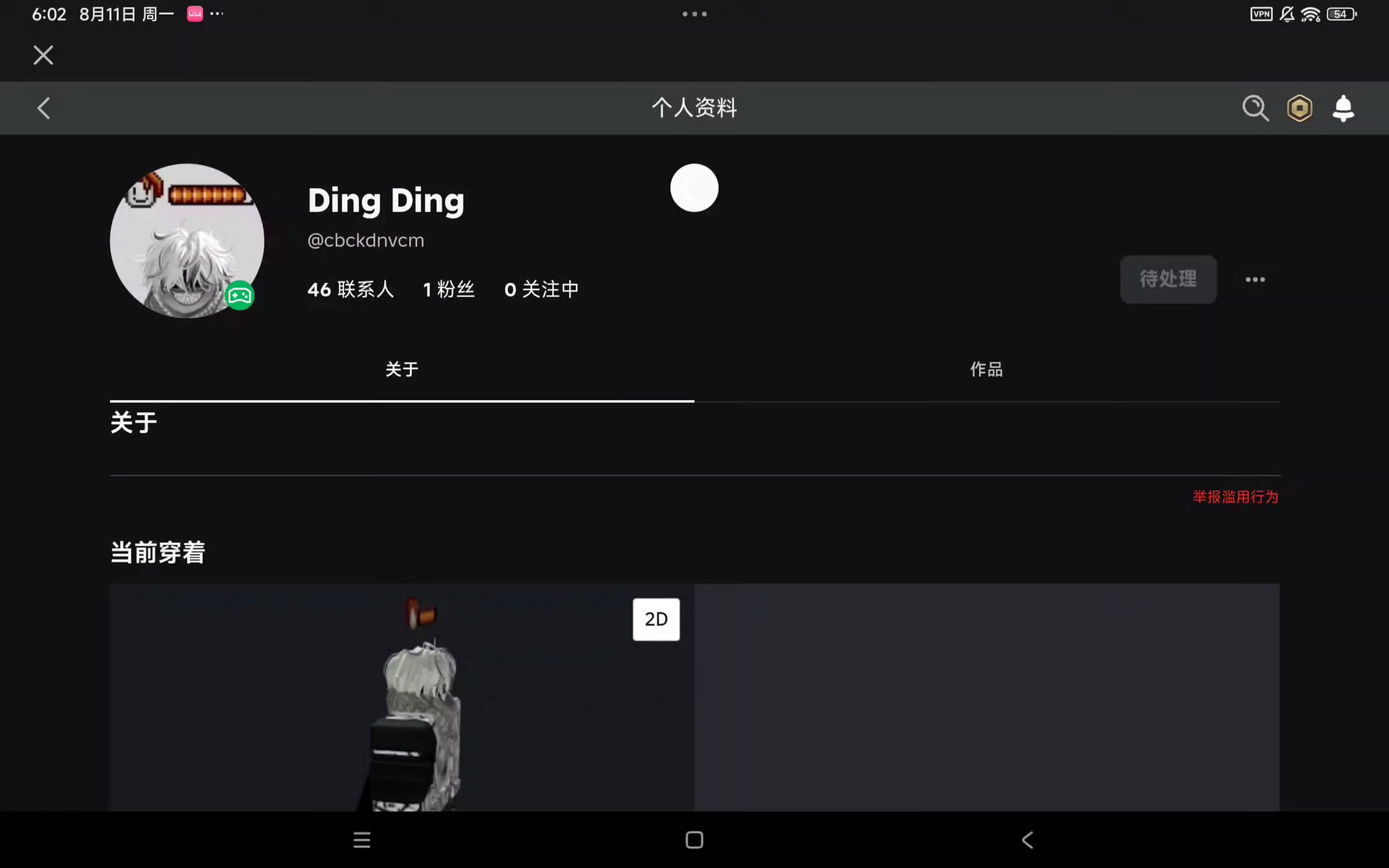This screenshot has height=868, width=1389.
Task: Go back using the header back arrow
Action: click(x=44, y=108)
